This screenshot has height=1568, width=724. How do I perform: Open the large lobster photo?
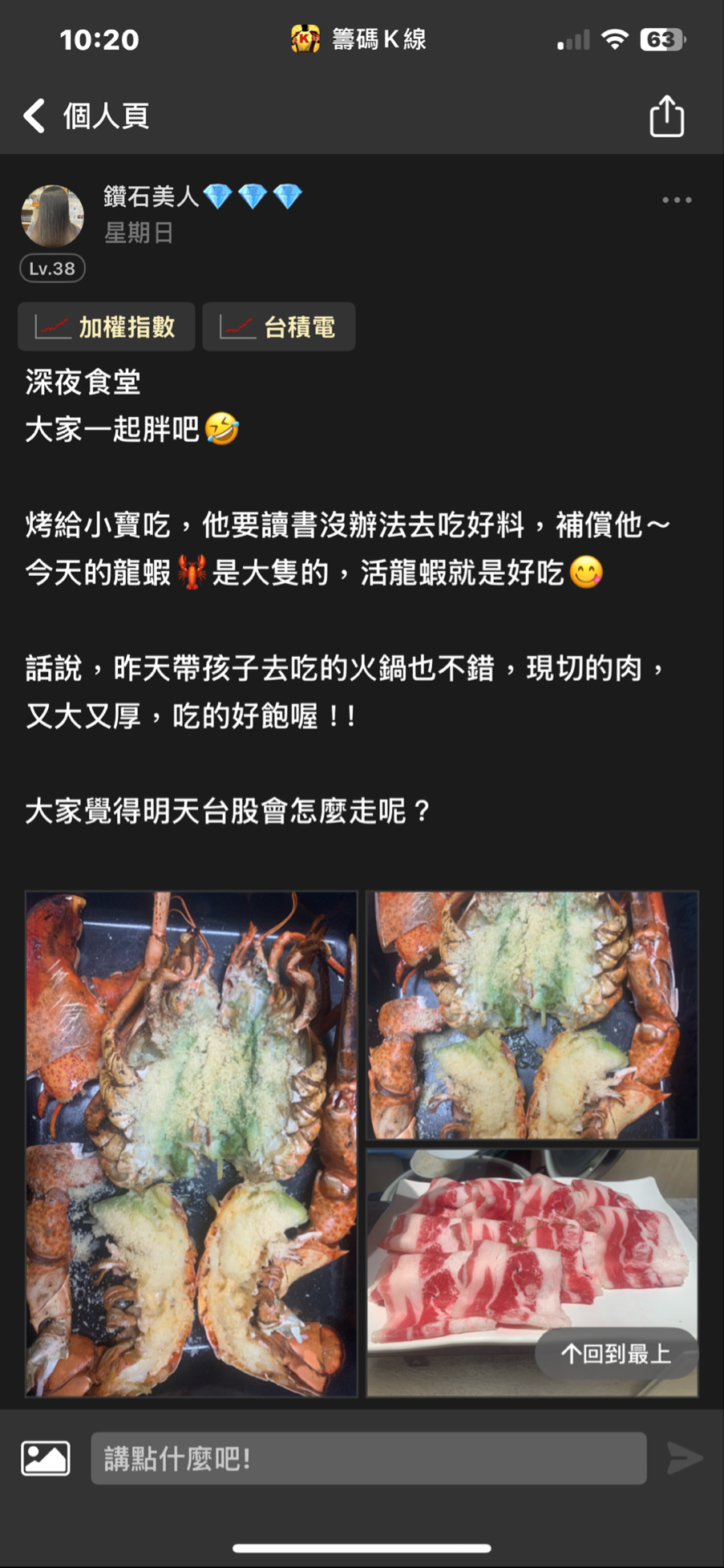[192, 1144]
